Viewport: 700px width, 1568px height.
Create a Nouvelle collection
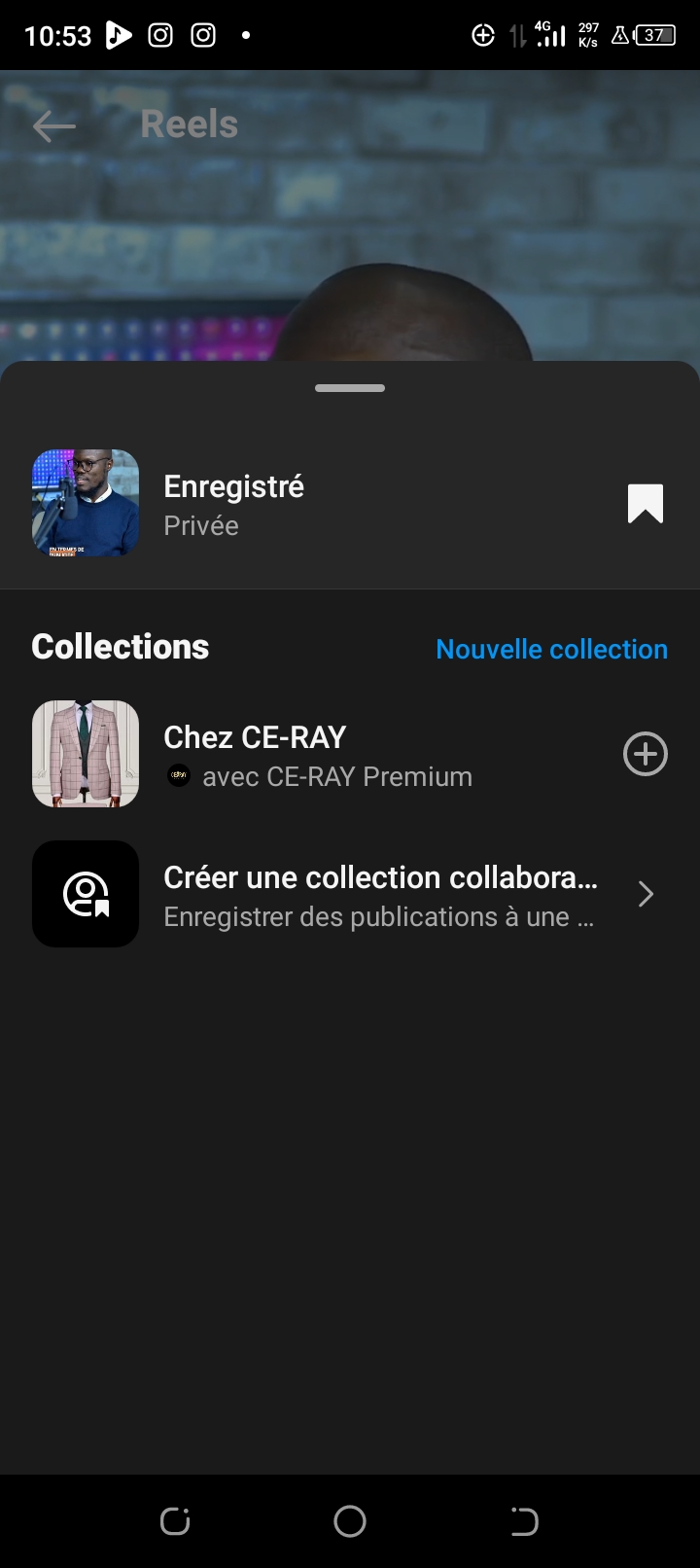(551, 649)
